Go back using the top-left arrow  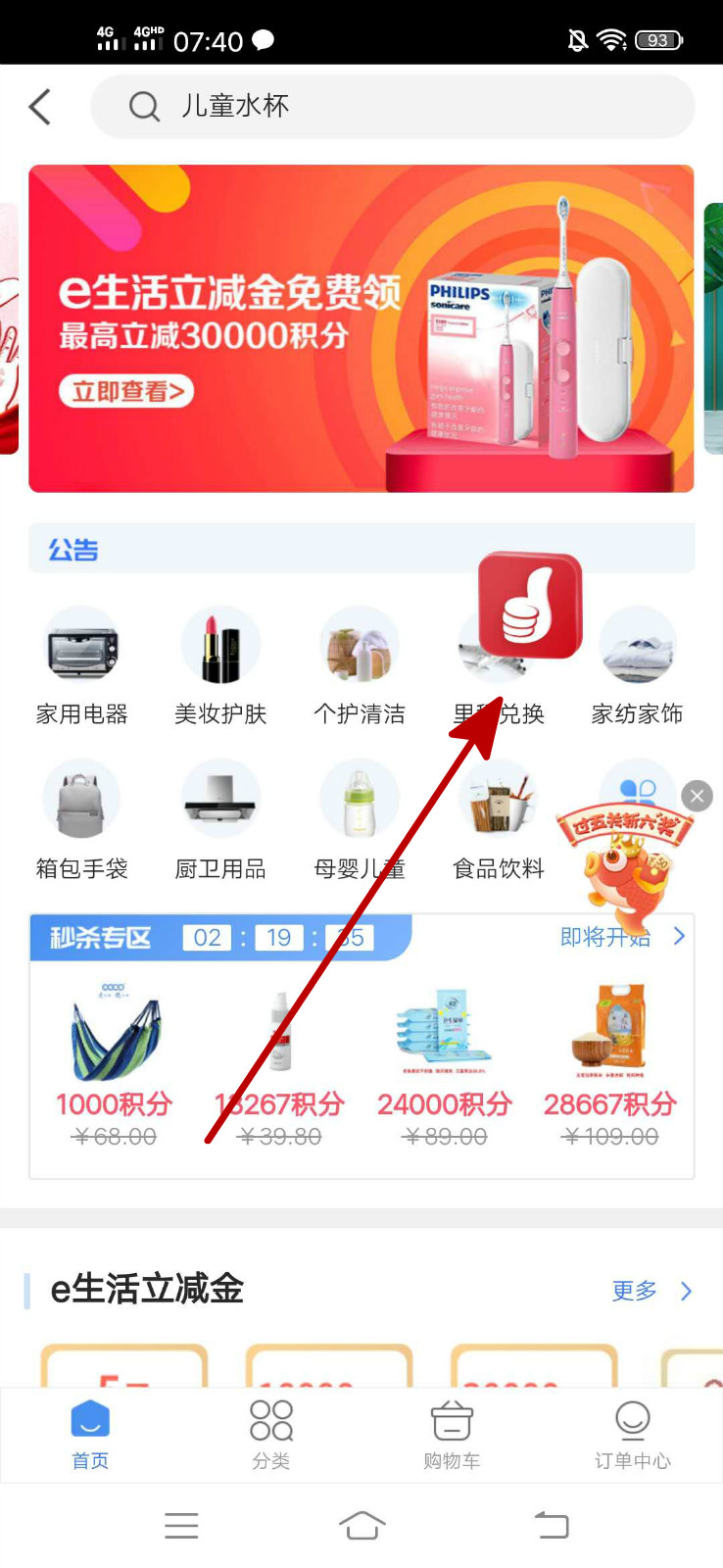[x=40, y=107]
